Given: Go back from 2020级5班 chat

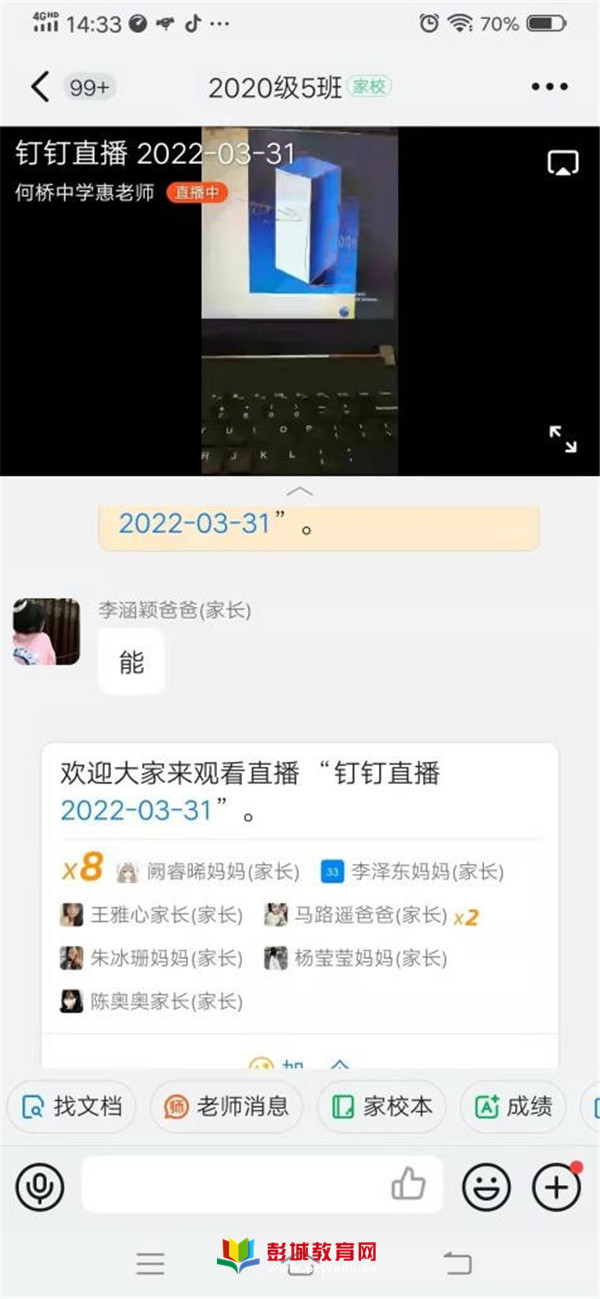Looking at the screenshot, I should pyautogui.click(x=39, y=87).
